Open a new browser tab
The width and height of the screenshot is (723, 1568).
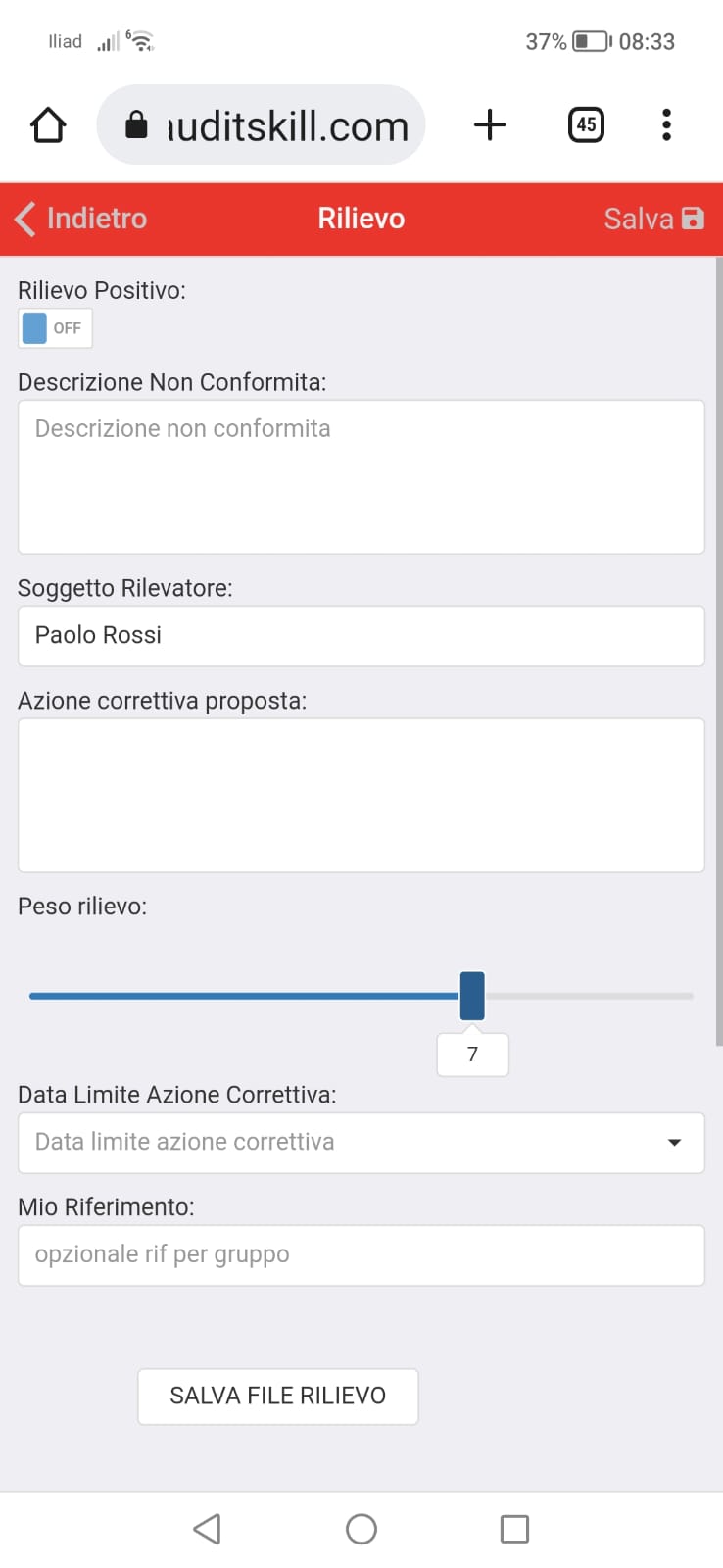(x=490, y=125)
